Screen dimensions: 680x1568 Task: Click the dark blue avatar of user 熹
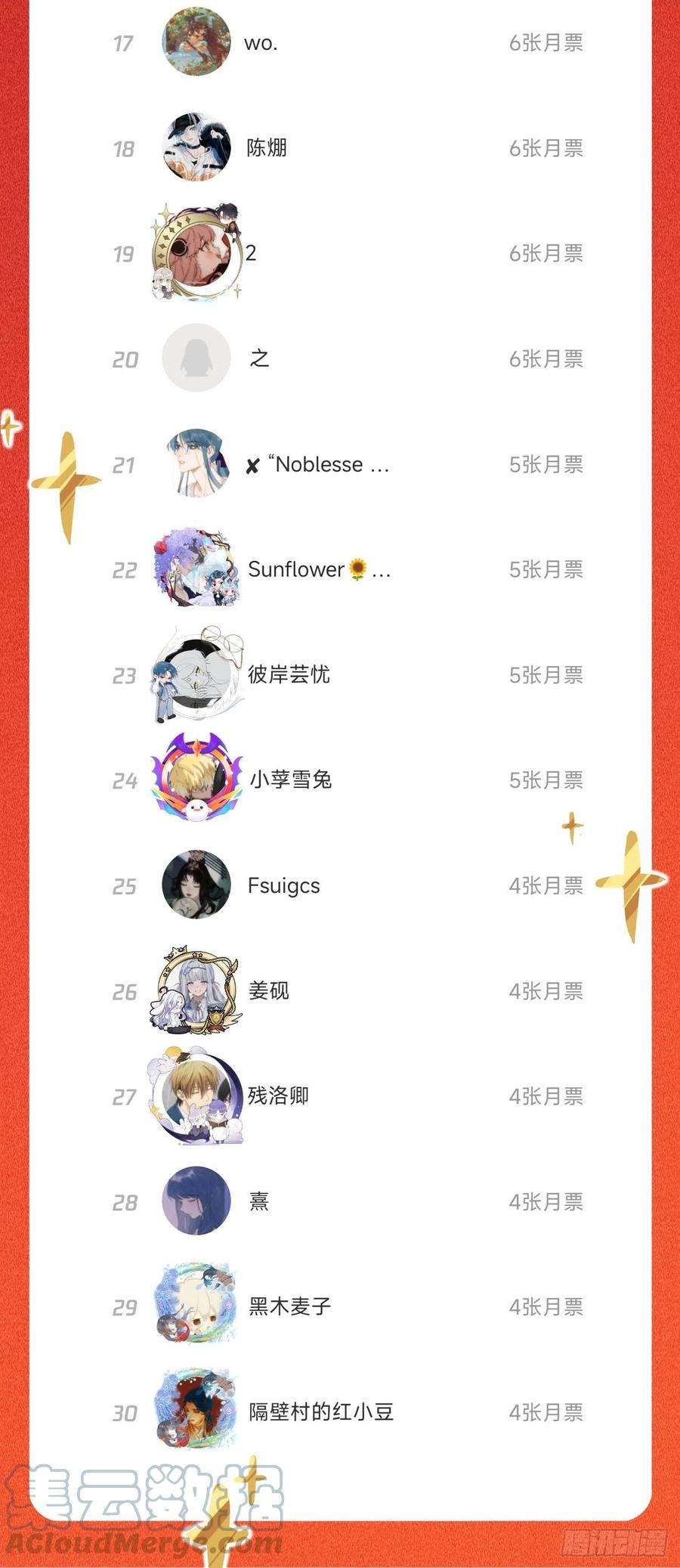point(196,1202)
